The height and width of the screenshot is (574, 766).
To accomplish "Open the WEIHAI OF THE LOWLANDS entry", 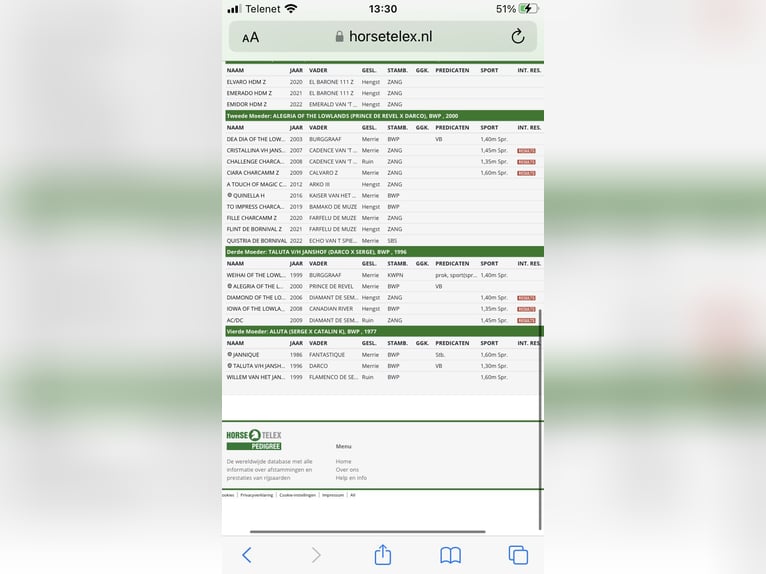I will click(255, 275).
